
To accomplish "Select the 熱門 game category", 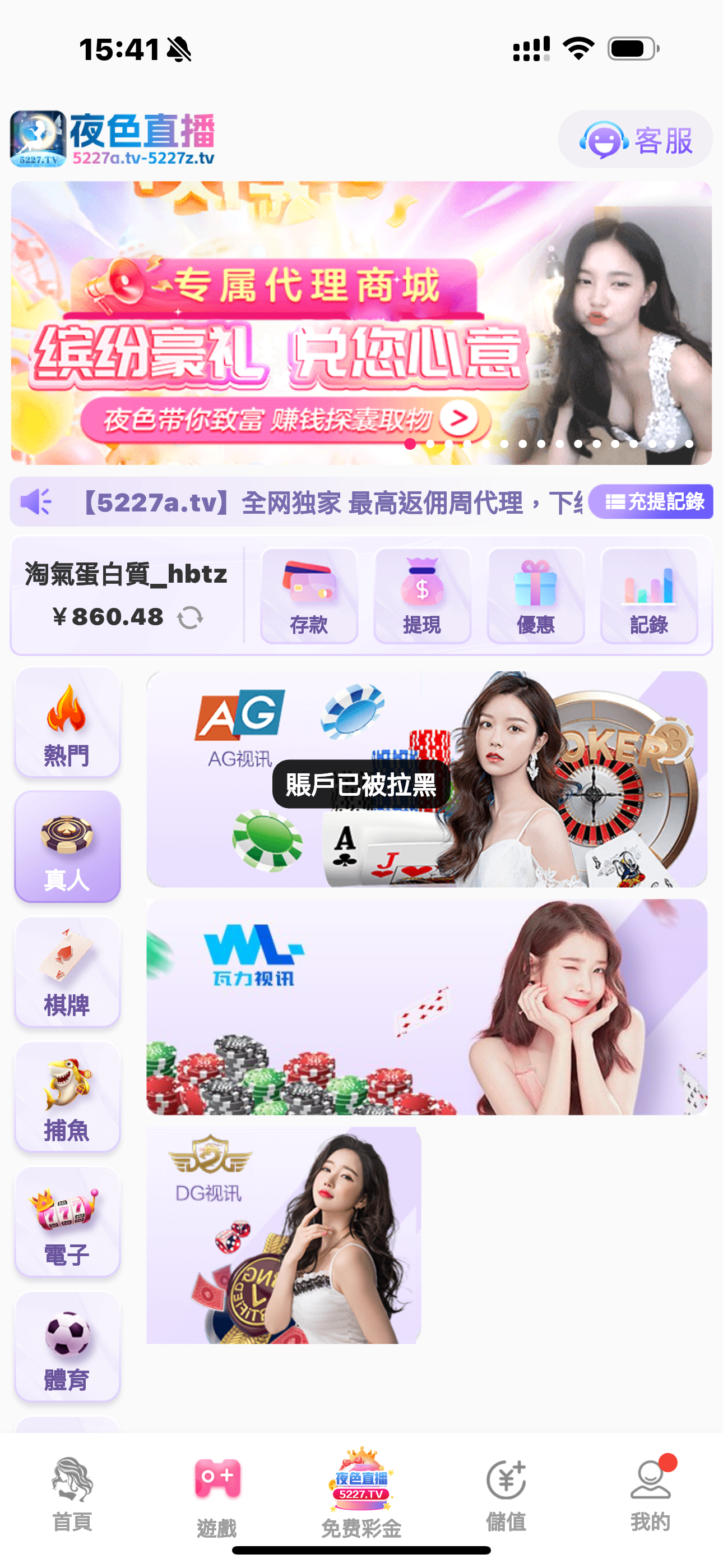I will click(67, 722).
